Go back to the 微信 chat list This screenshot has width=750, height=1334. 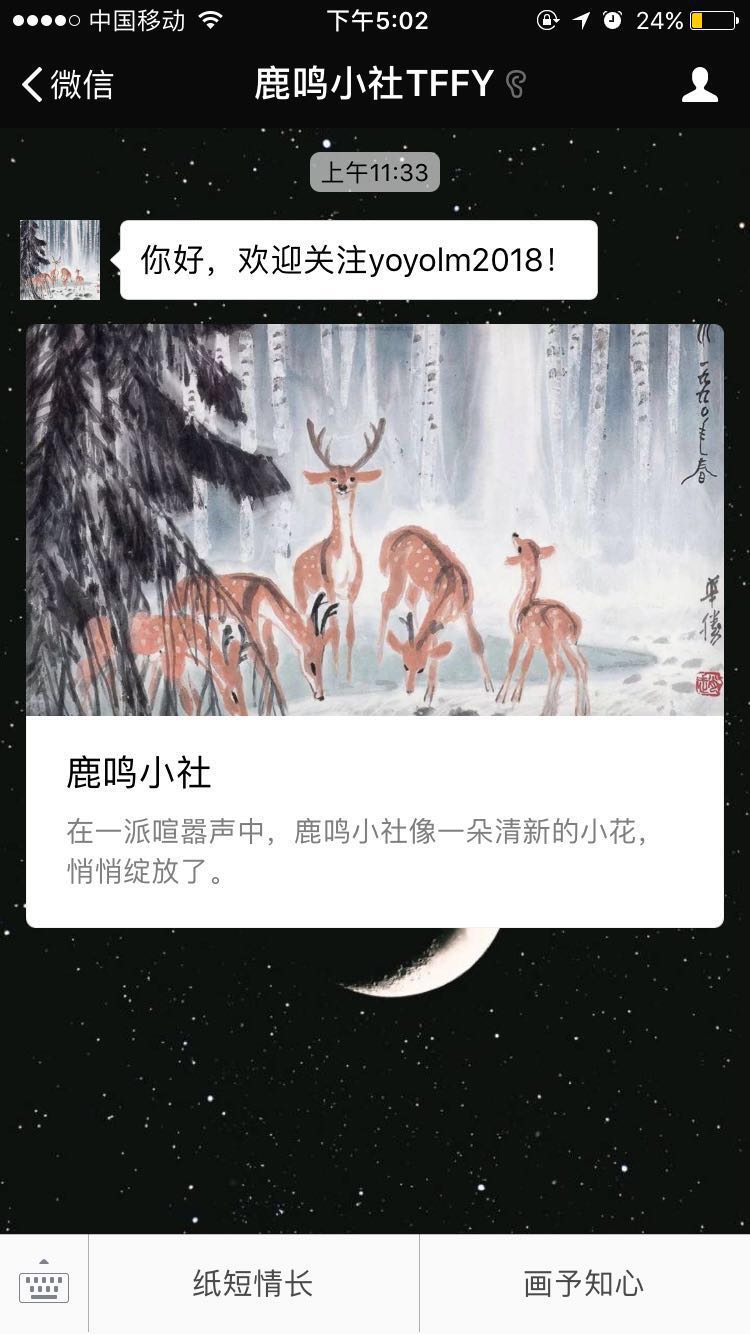point(68,85)
